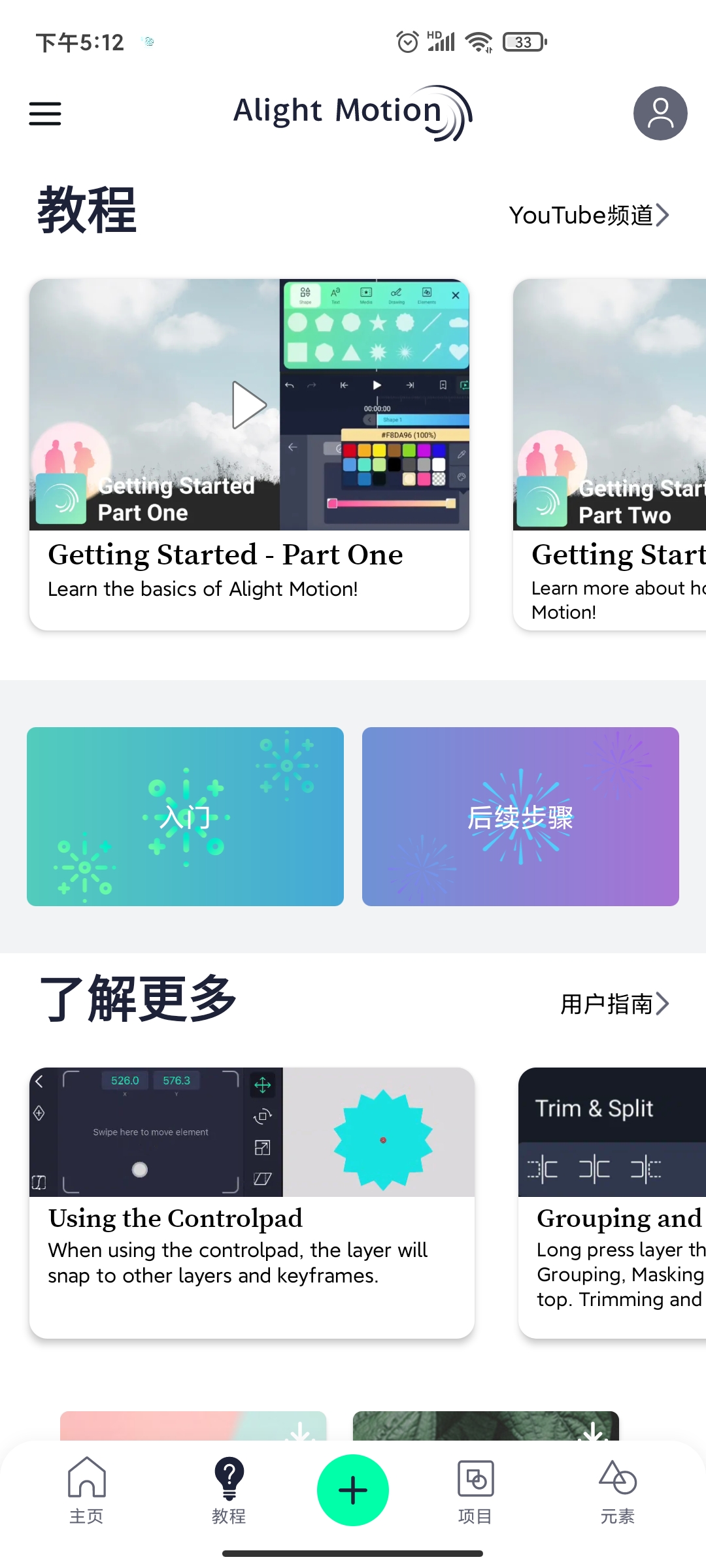Open the user profile icon

(x=660, y=113)
